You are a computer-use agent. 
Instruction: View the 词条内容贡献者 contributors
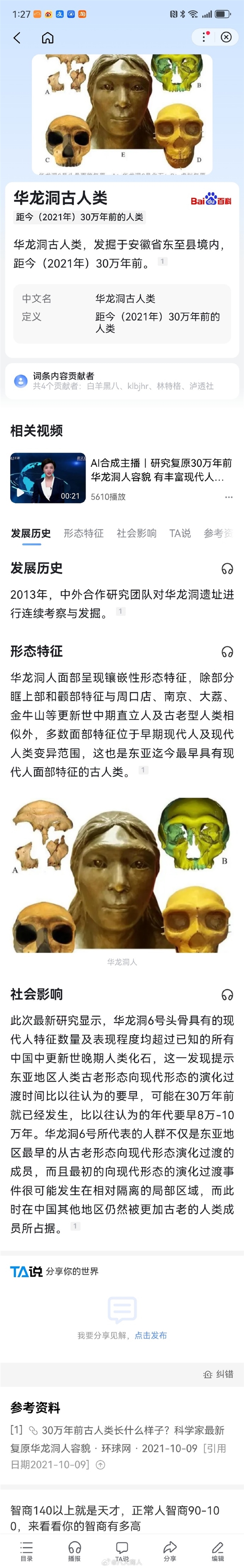pyautogui.click(x=122, y=381)
